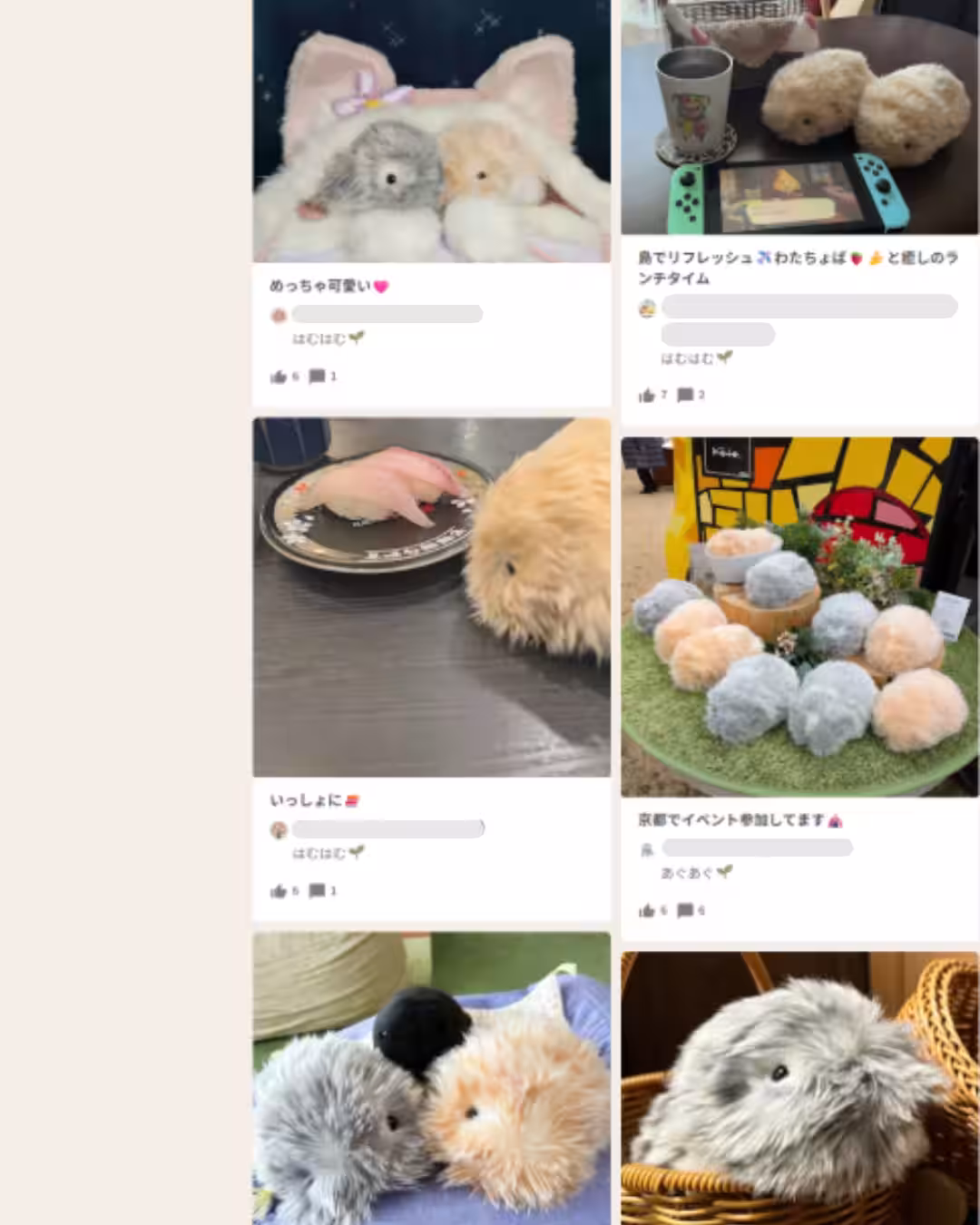Open the いっしょに sushi post photo

click(x=431, y=597)
